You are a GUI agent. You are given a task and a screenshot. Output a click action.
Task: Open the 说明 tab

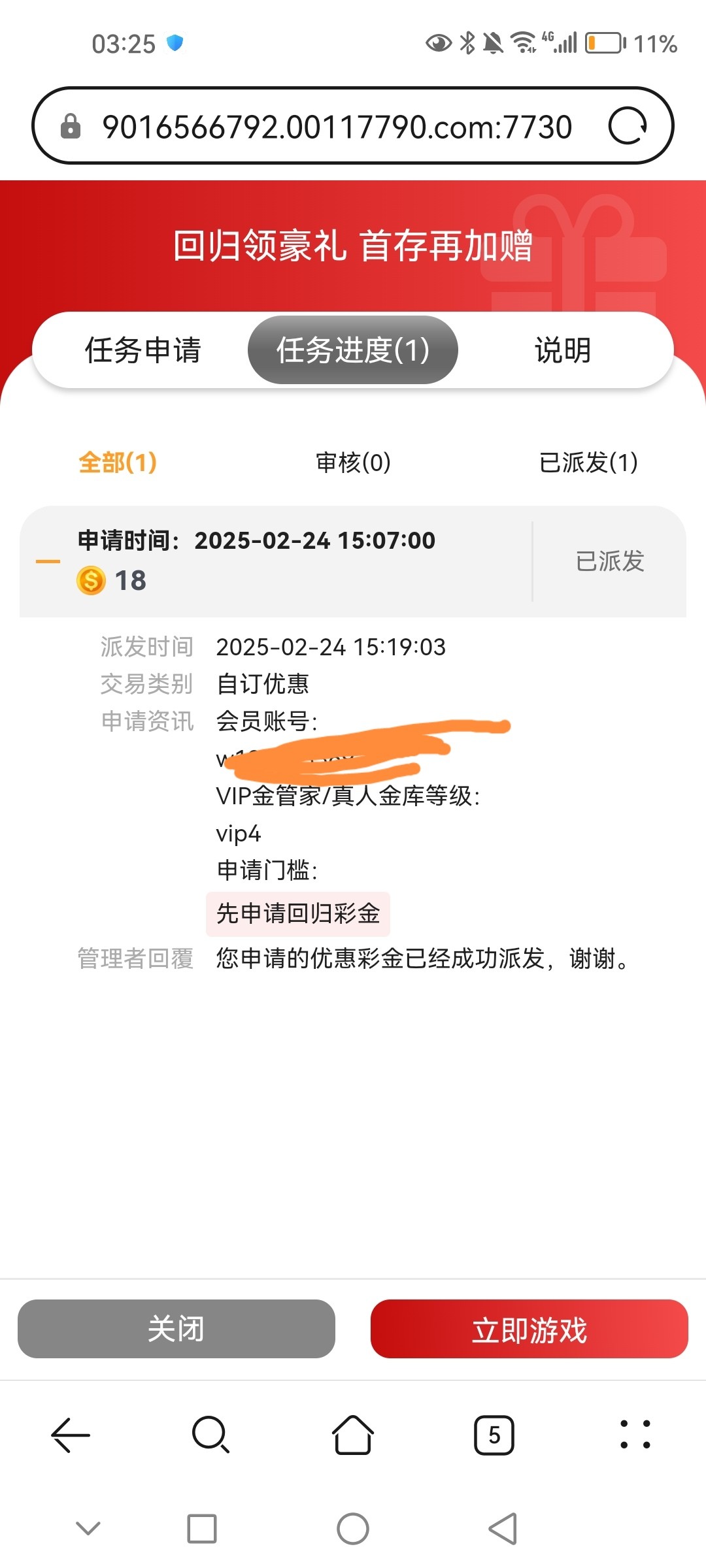click(x=563, y=350)
